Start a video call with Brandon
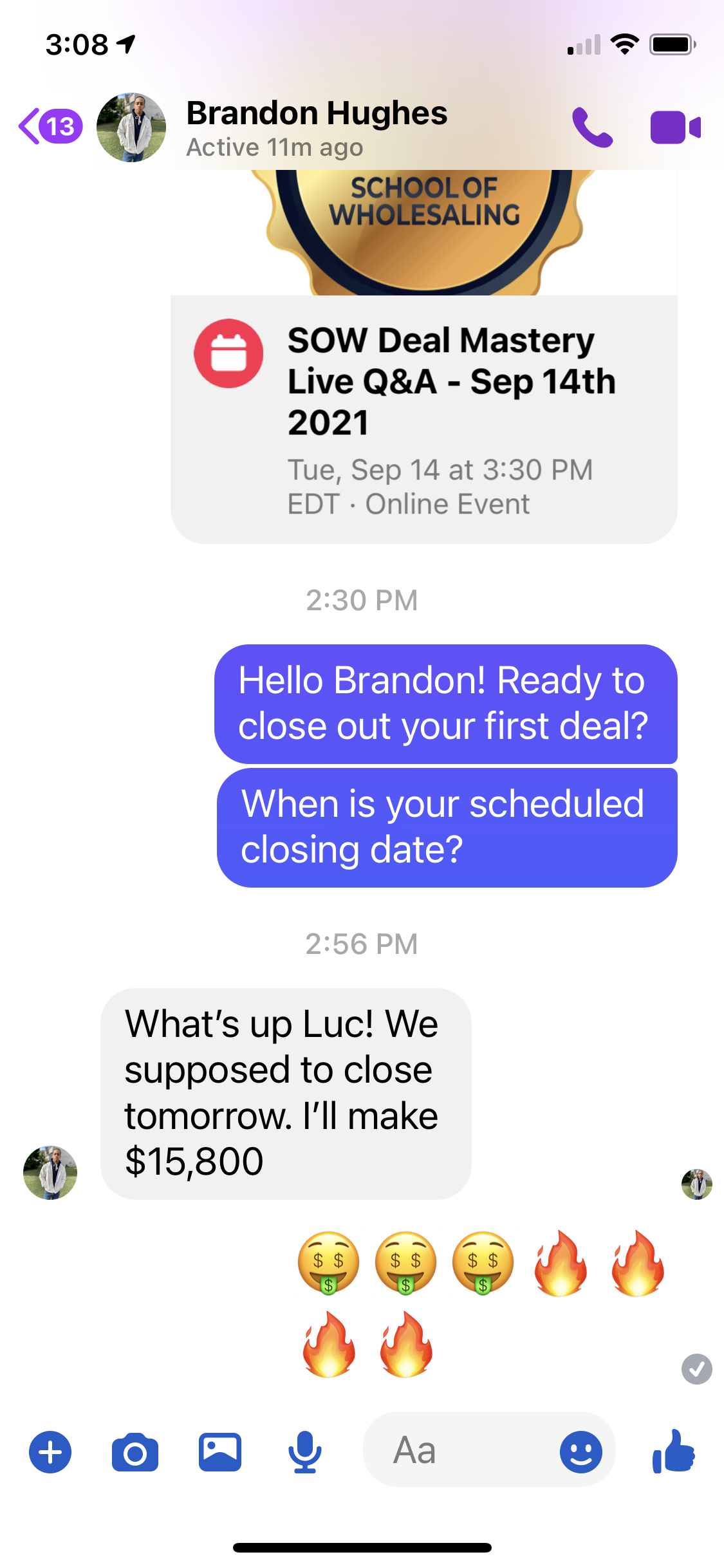 675,127
